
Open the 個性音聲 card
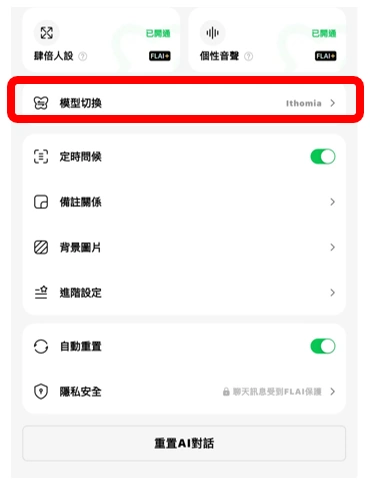(x=267, y=41)
